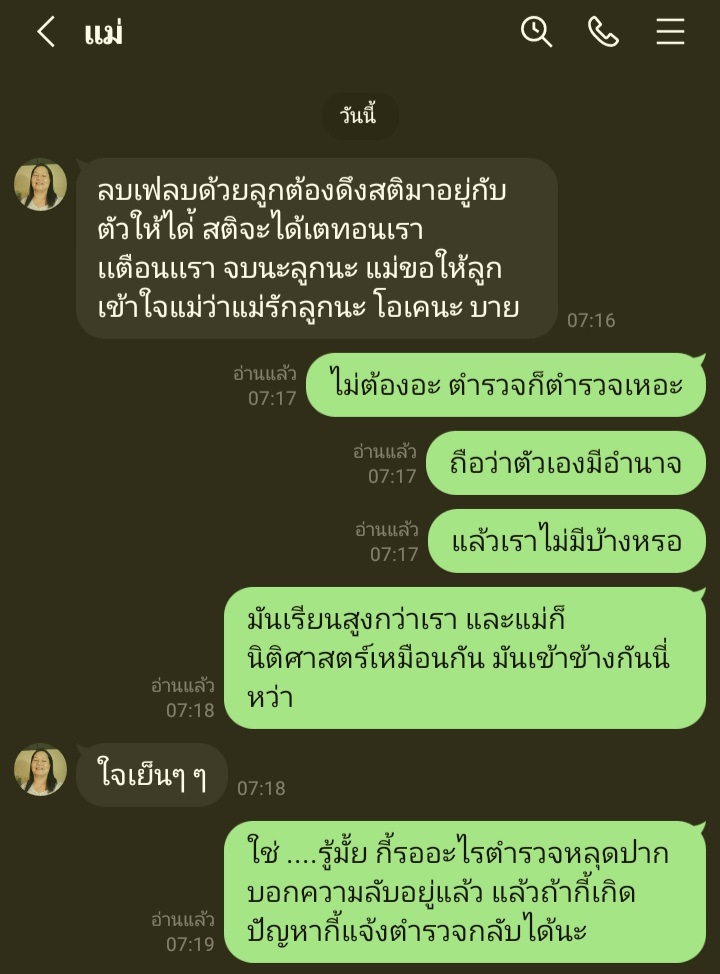The image size is (720, 974).
Task: Start a voice call with แม่
Action: point(603,33)
